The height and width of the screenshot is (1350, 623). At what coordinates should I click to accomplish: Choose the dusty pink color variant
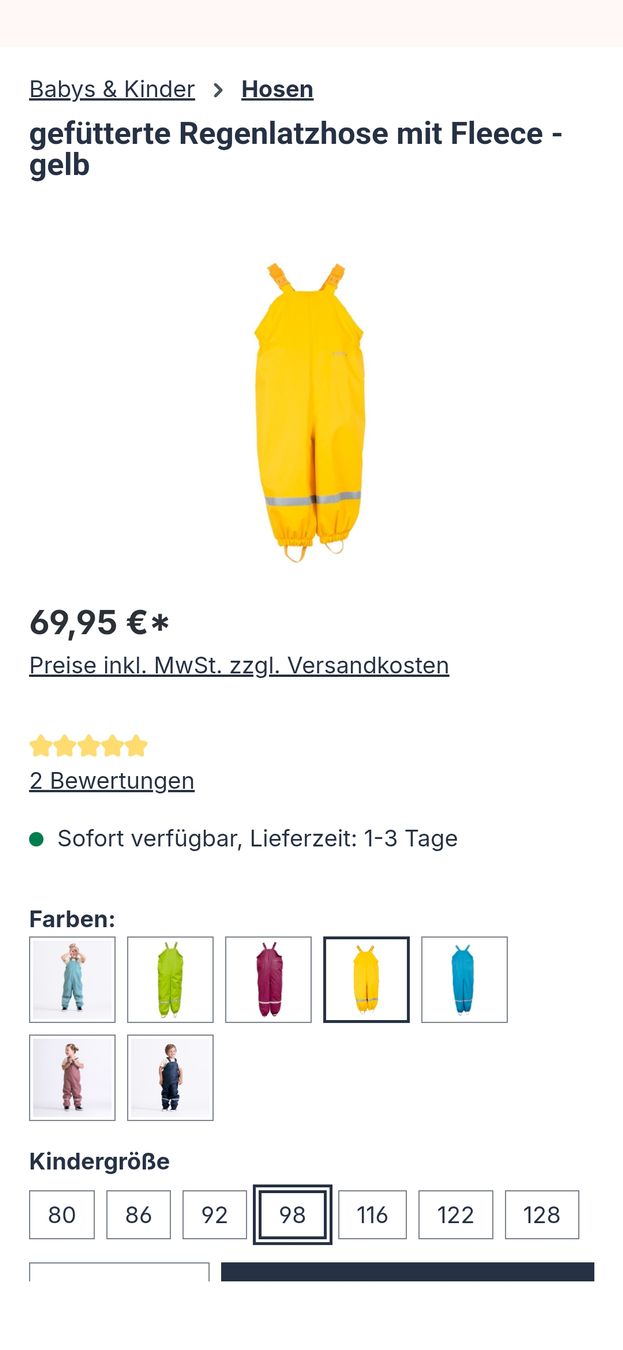72,1077
